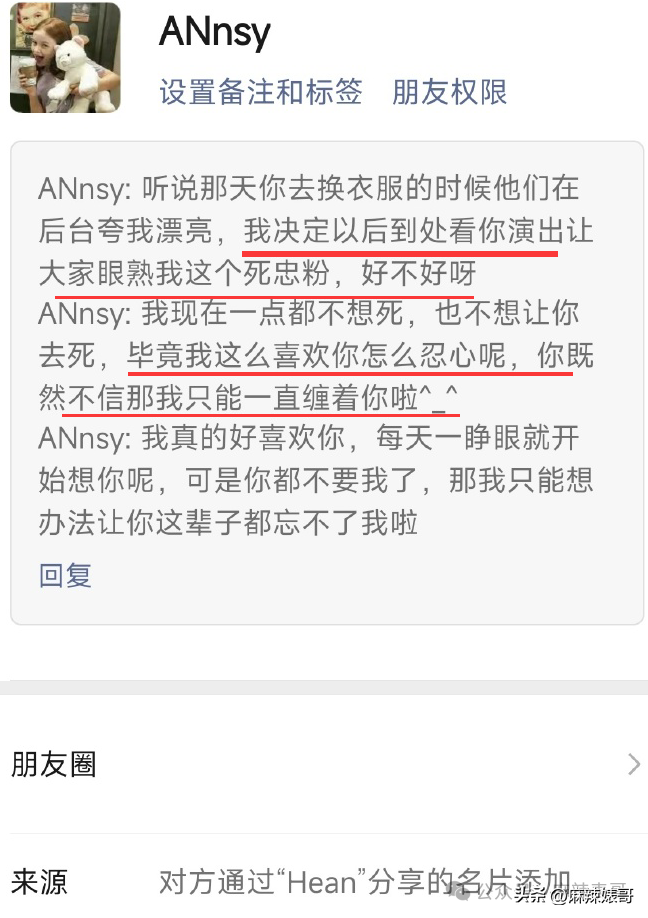Tap 设置备注和标签 link

[x=260, y=92]
